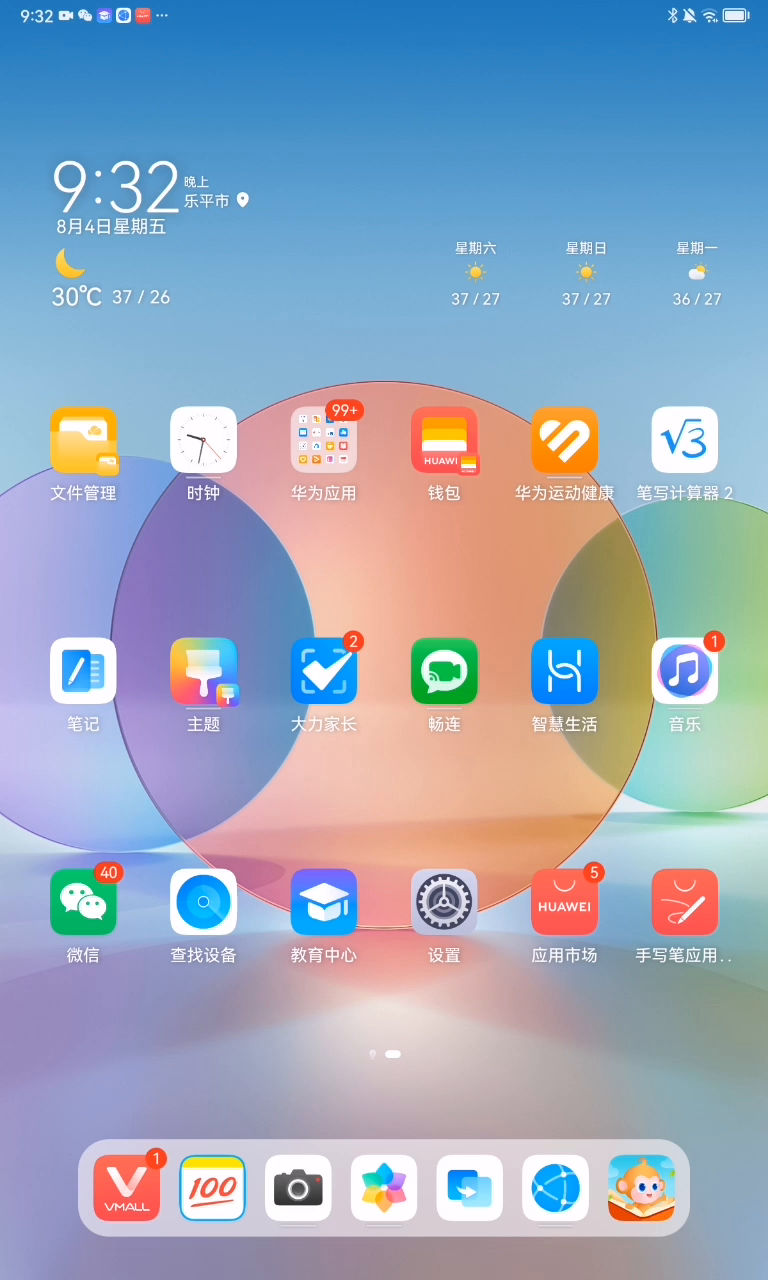Open 大力家长 app
768x1280 pixels.
[324, 671]
